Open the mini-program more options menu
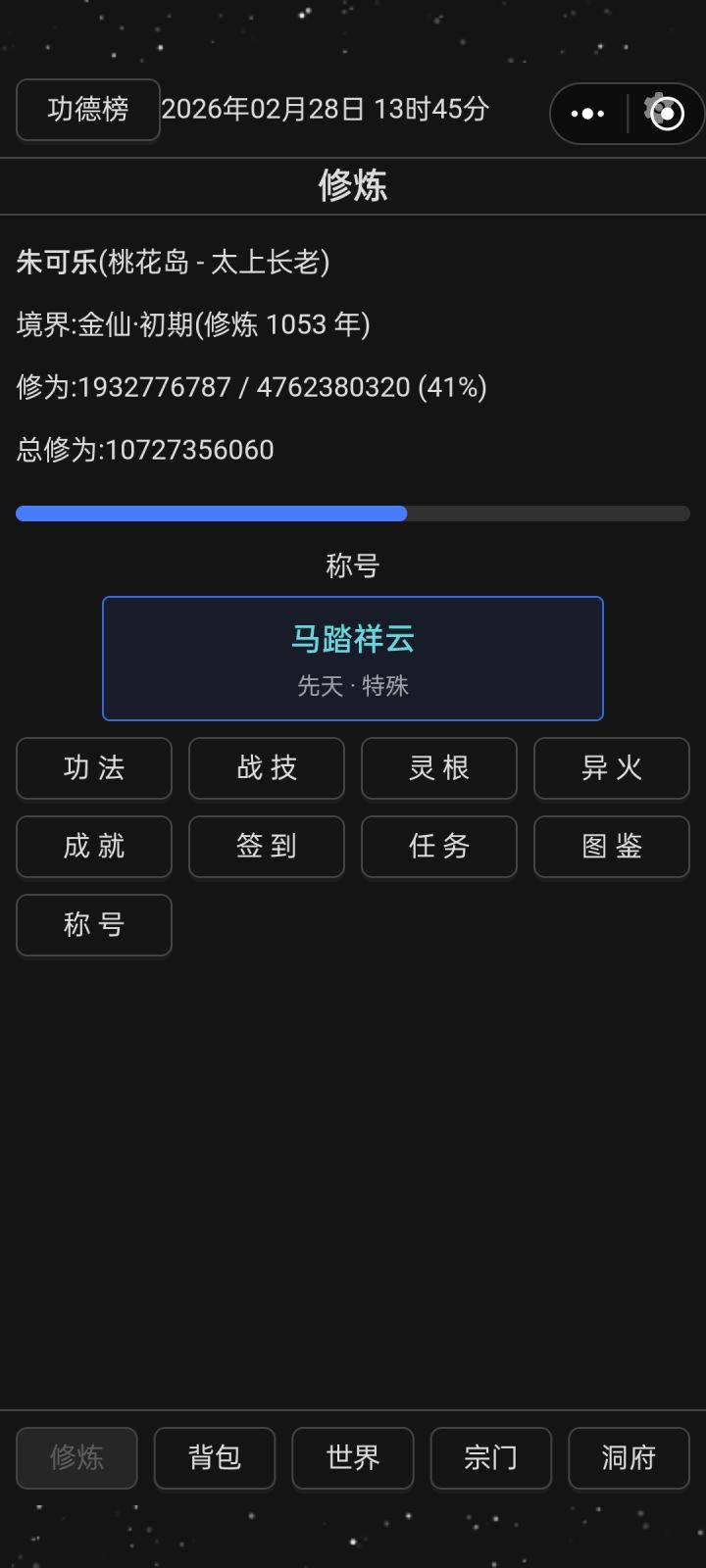706x1568 pixels. coord(585,114)
